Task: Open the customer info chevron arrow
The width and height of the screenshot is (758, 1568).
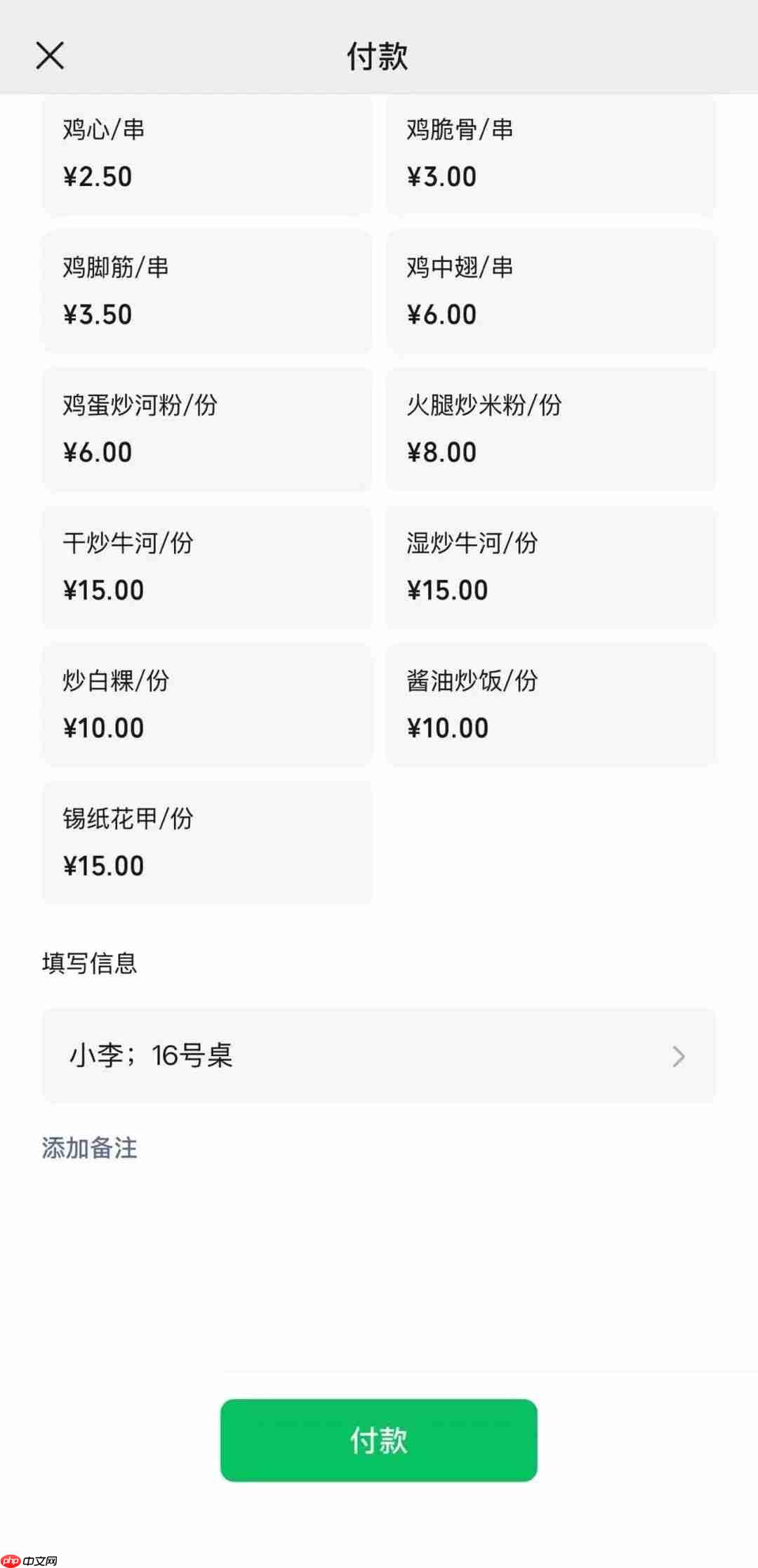Action: [x=678, y=1055]
